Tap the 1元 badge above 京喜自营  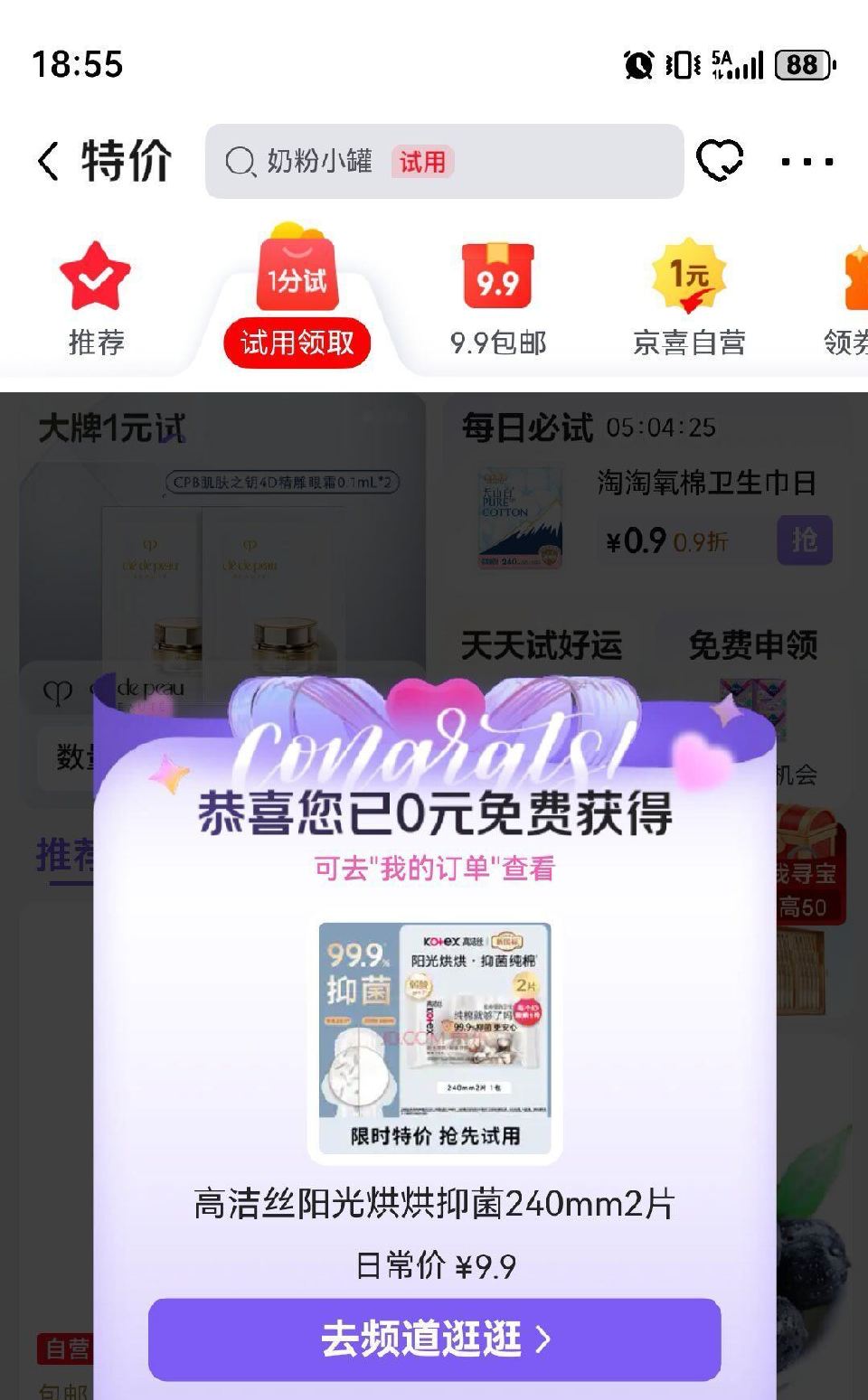click(x=689, y=276)
